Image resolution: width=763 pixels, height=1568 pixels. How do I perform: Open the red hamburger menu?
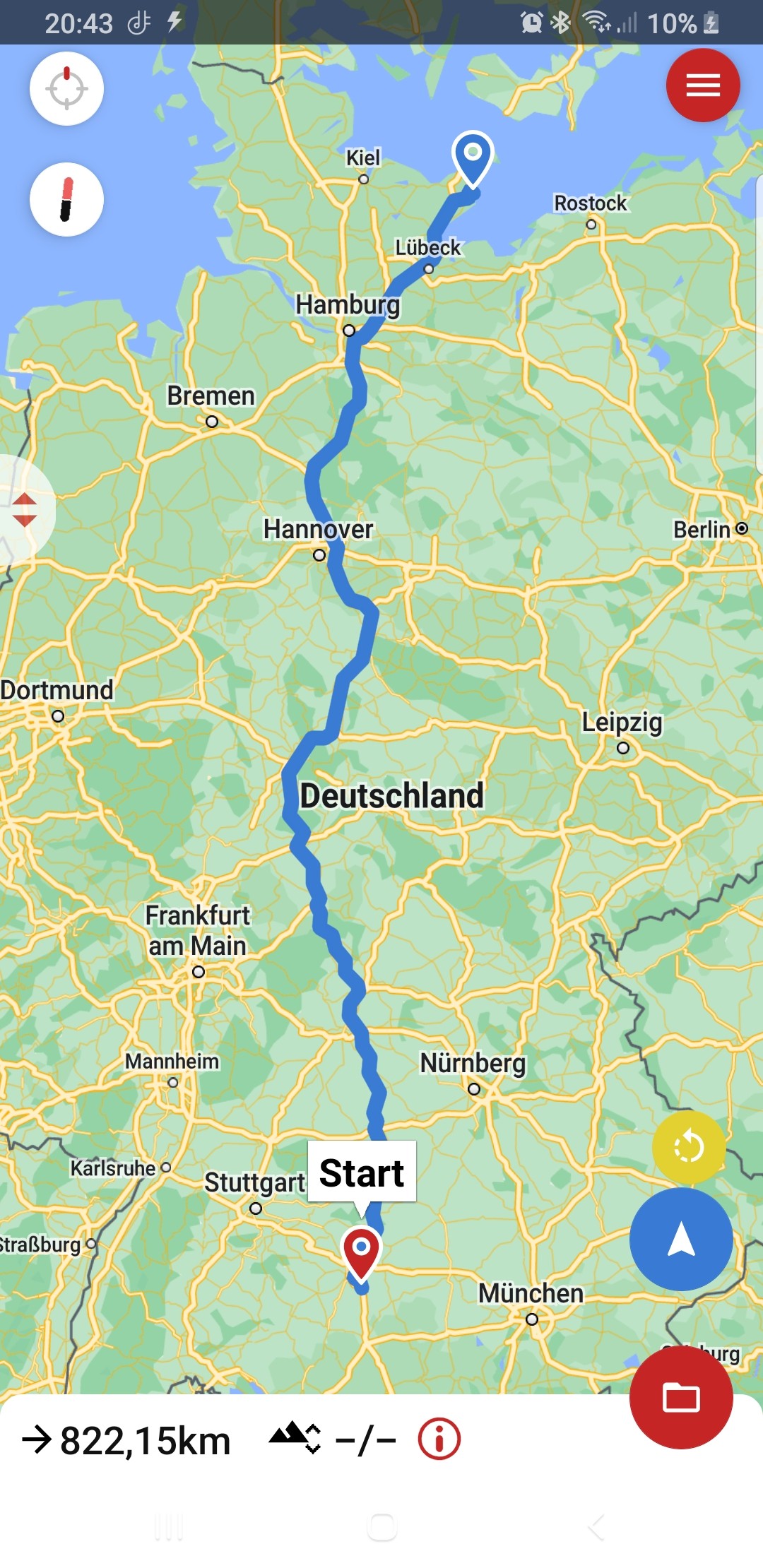[x=703, y=85]
